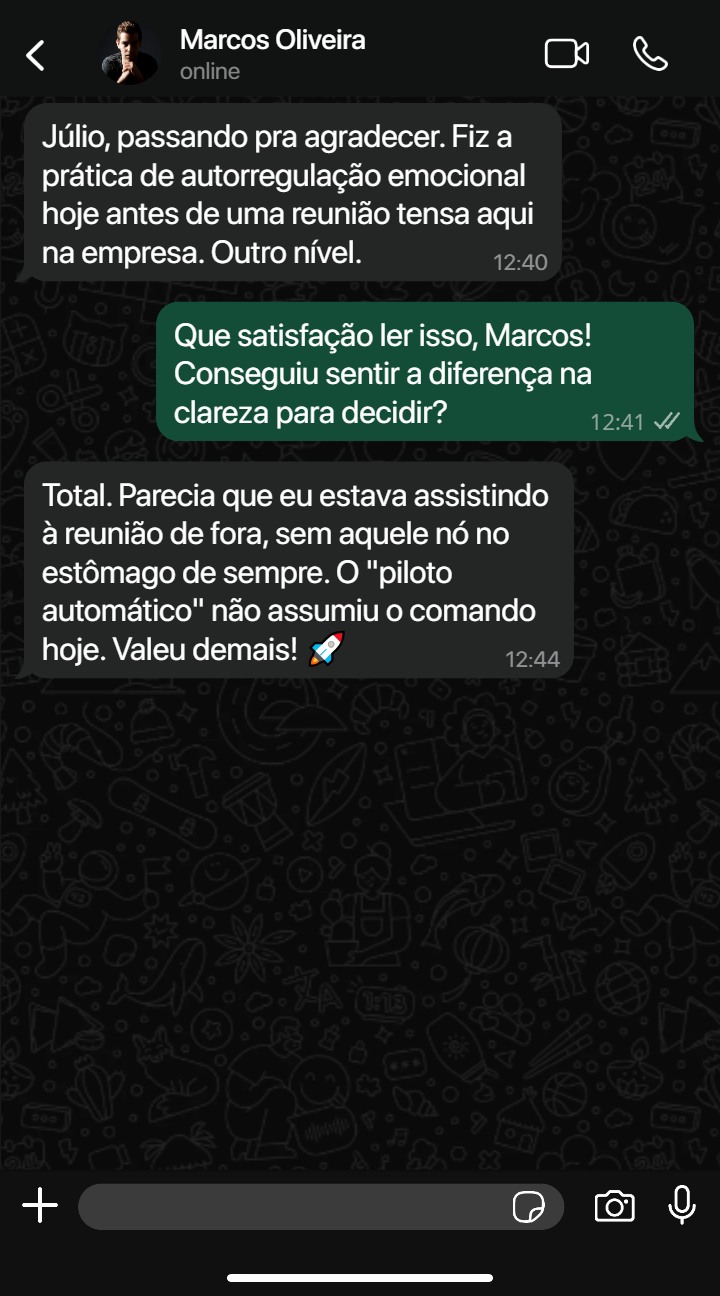Screen dimensions: 720x1296
Task: Tap the microphone to record audio
Action: point(682,1206)
